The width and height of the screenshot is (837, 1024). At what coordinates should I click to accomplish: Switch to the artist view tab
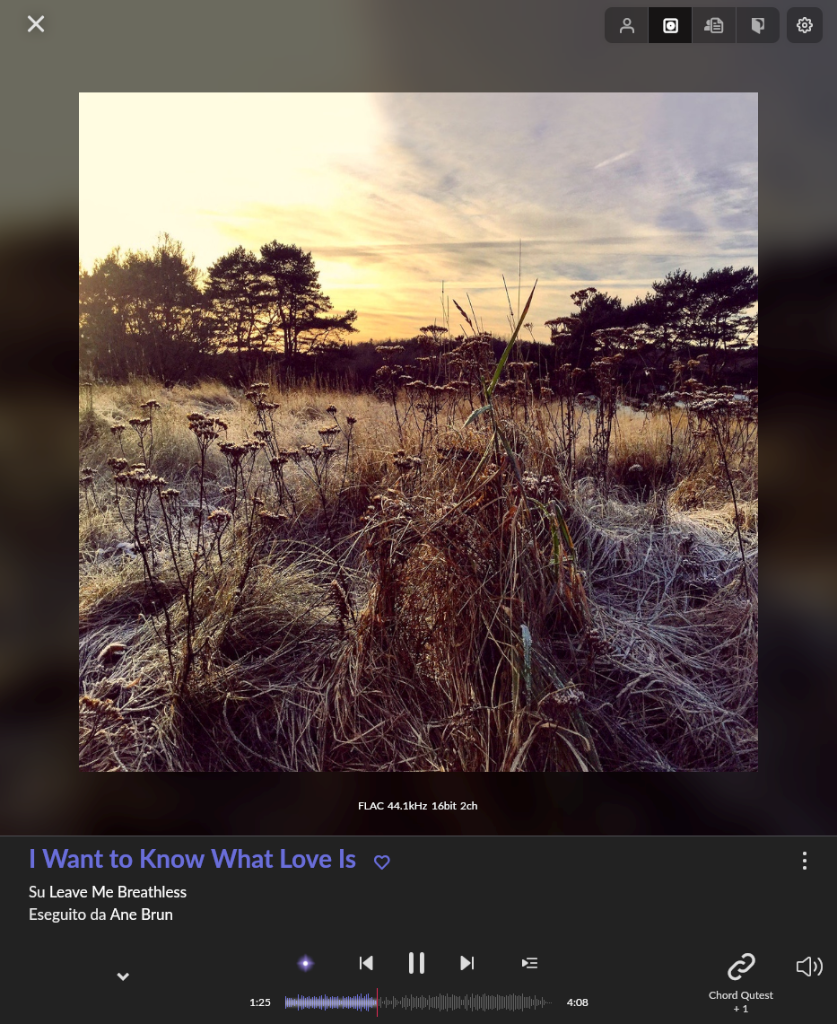(627, 26)
